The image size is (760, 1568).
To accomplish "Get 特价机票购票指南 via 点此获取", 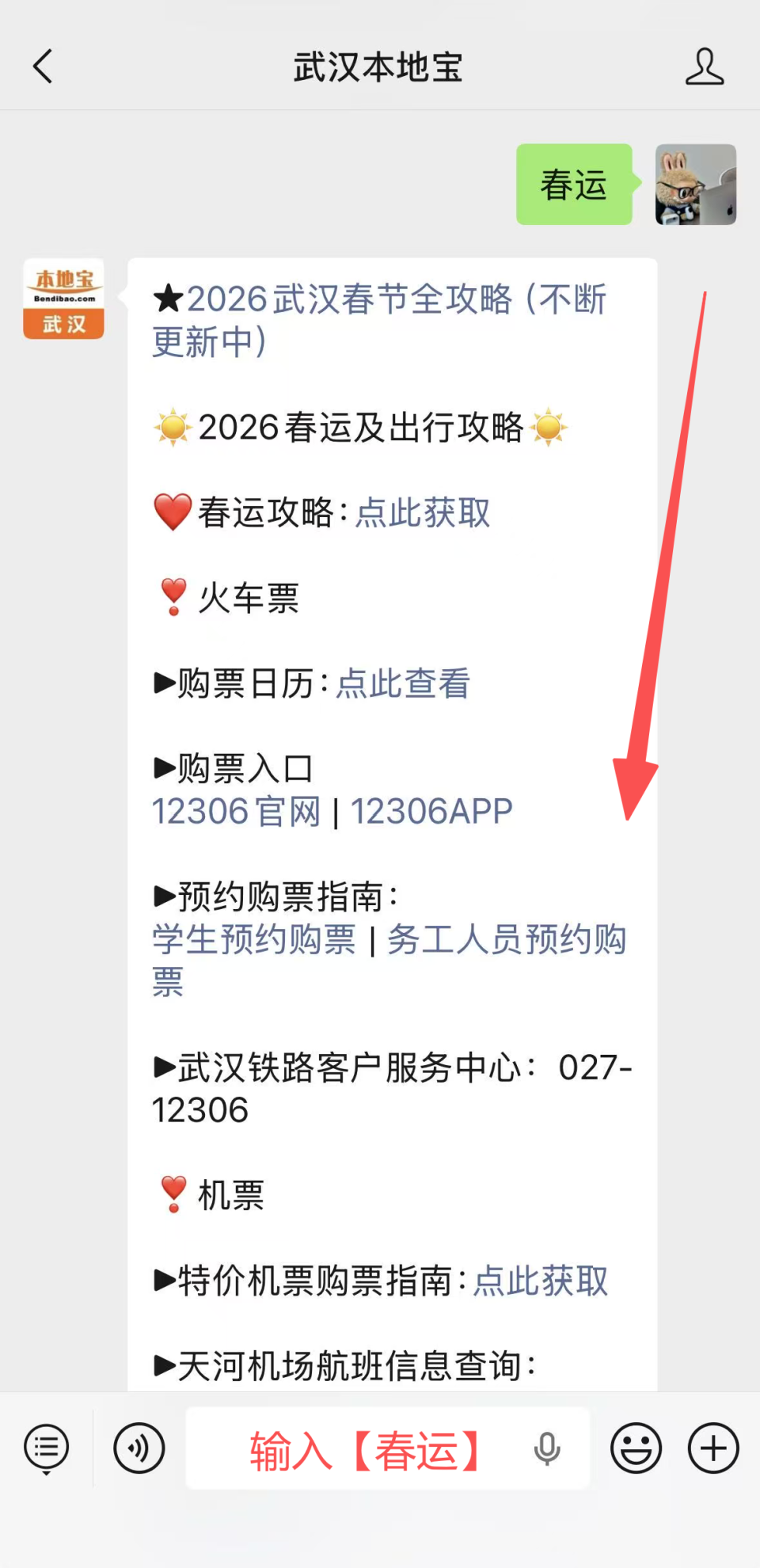I will [539, 1281].
